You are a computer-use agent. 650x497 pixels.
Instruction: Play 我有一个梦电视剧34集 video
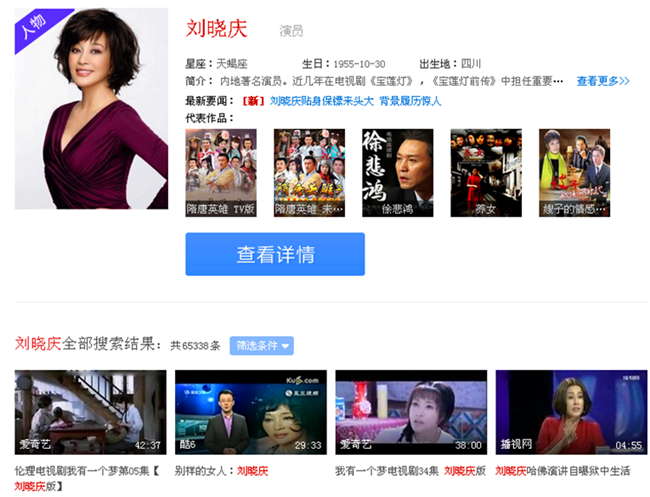[x=410, y=412]
